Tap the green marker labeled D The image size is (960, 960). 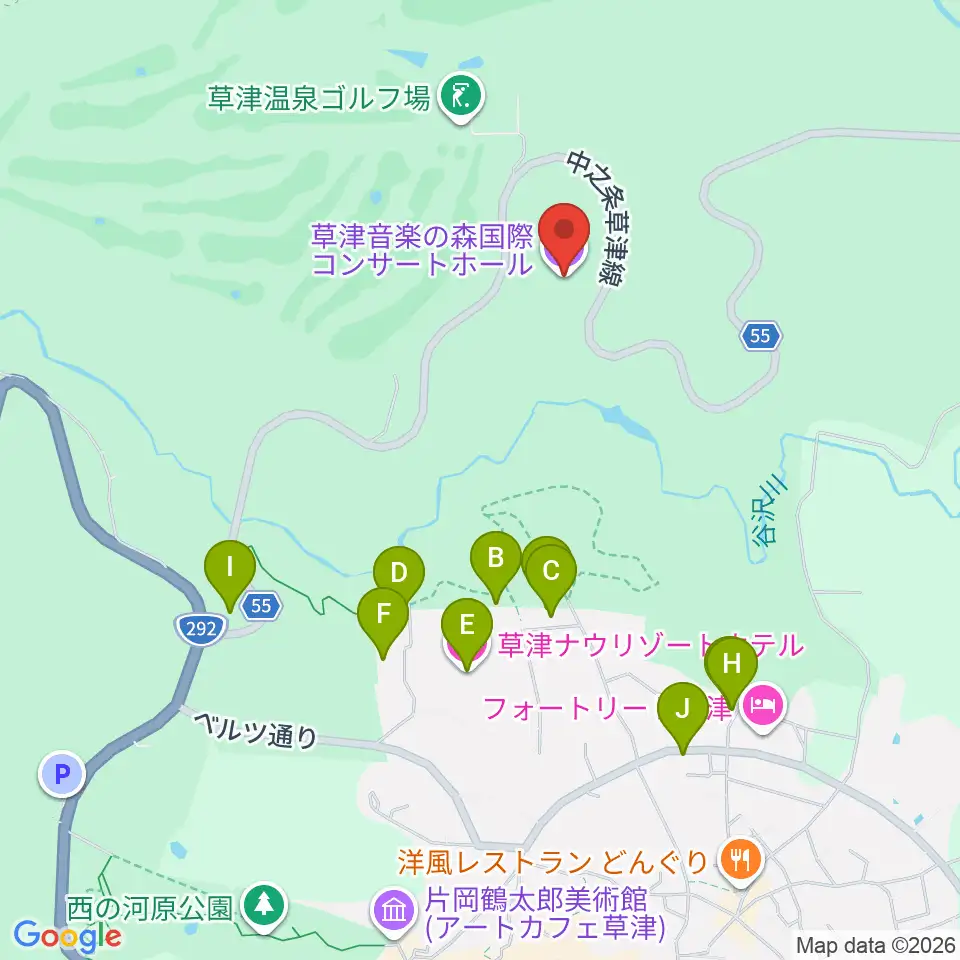[x=399, y=576]
